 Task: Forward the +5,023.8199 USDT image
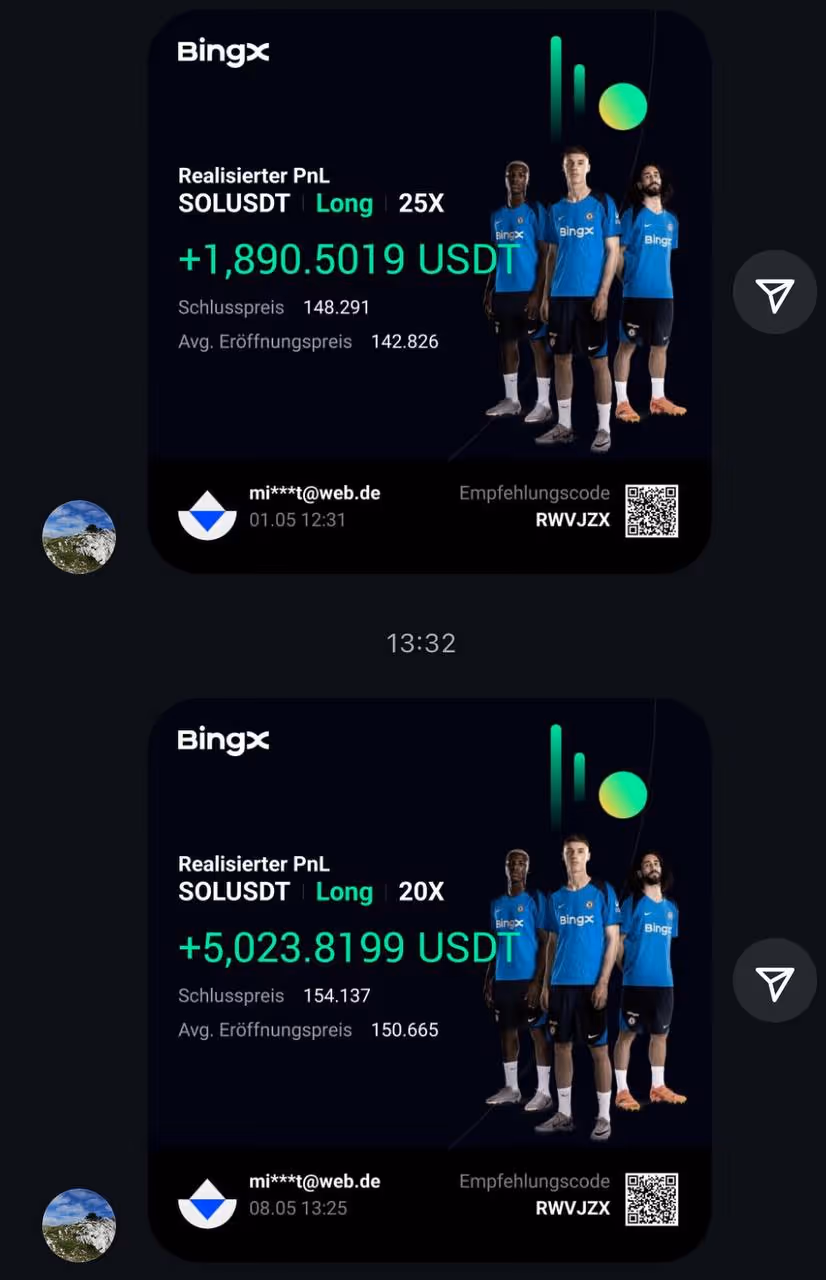coord(775,981)
